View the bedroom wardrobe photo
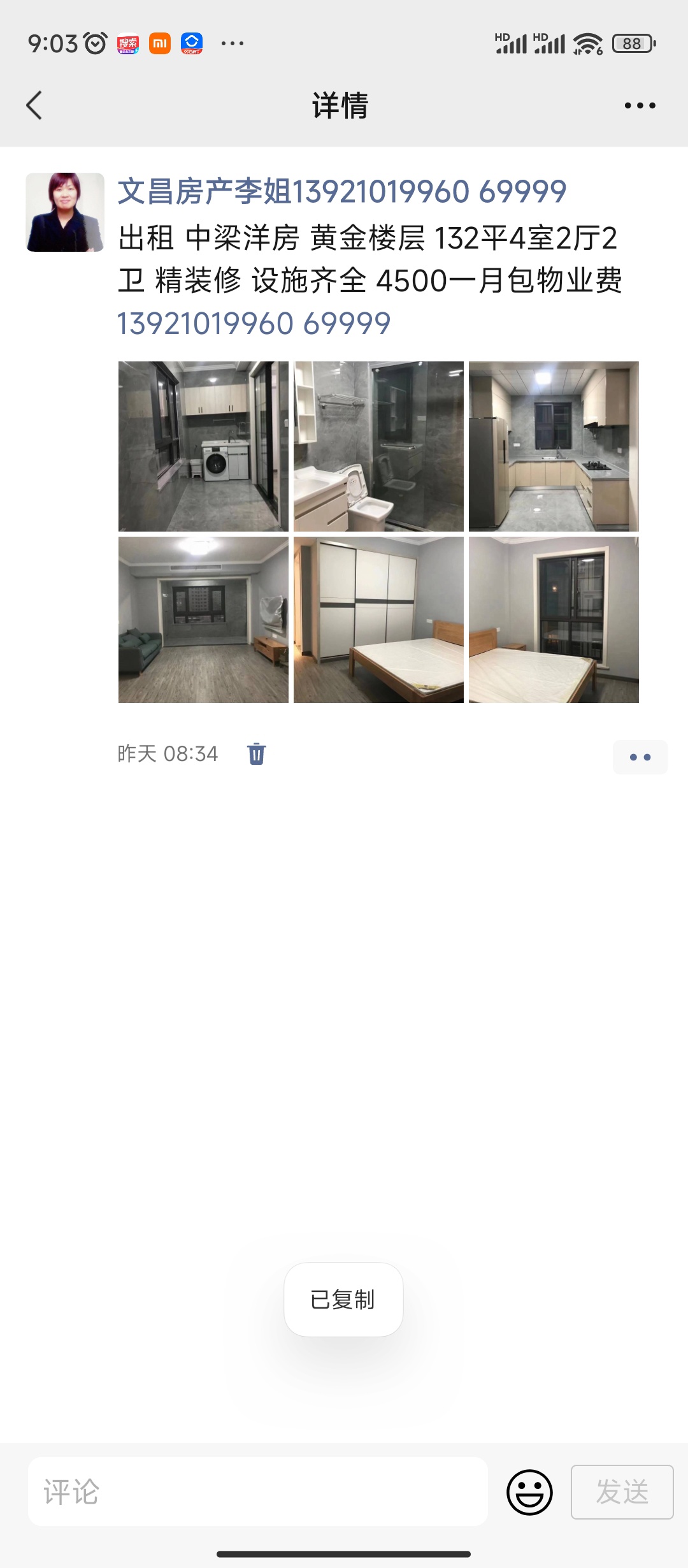 pos(378,620)
